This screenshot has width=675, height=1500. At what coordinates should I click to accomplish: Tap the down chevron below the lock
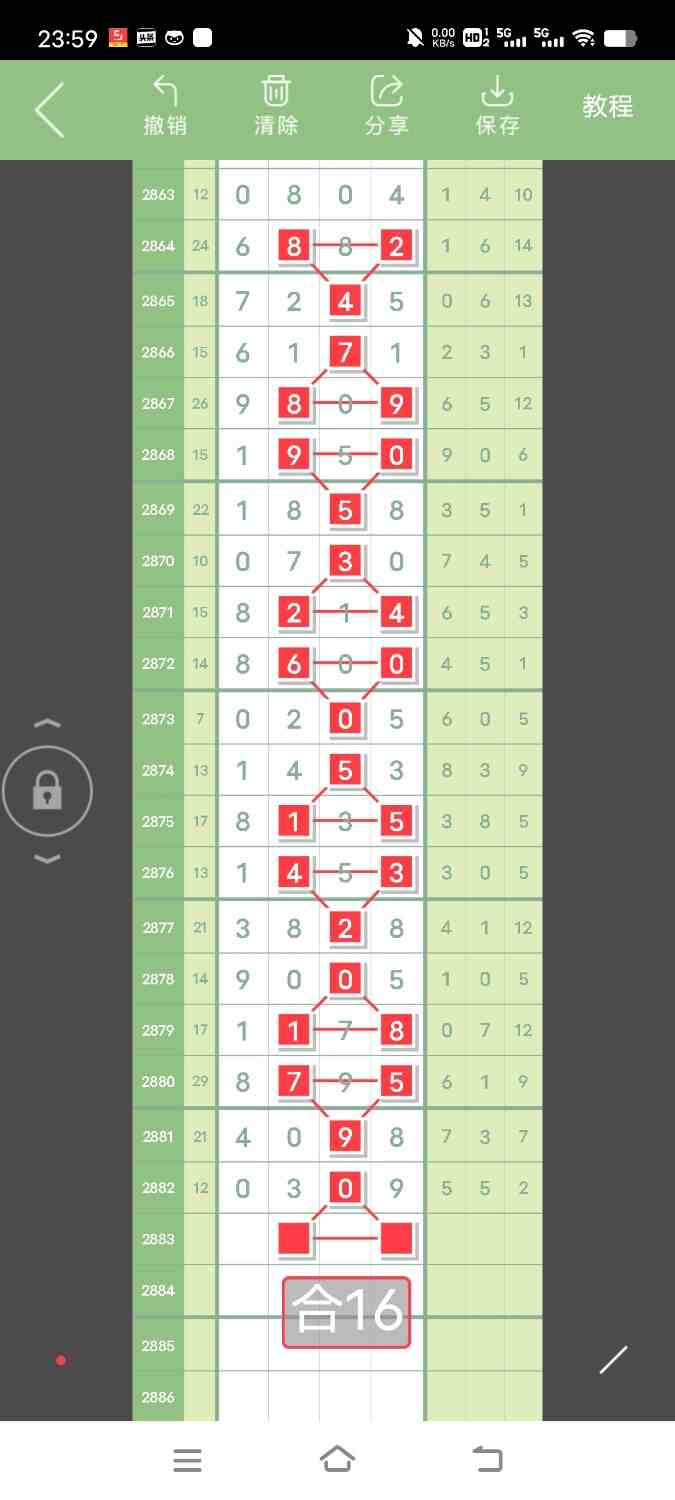tap(47, 859)
